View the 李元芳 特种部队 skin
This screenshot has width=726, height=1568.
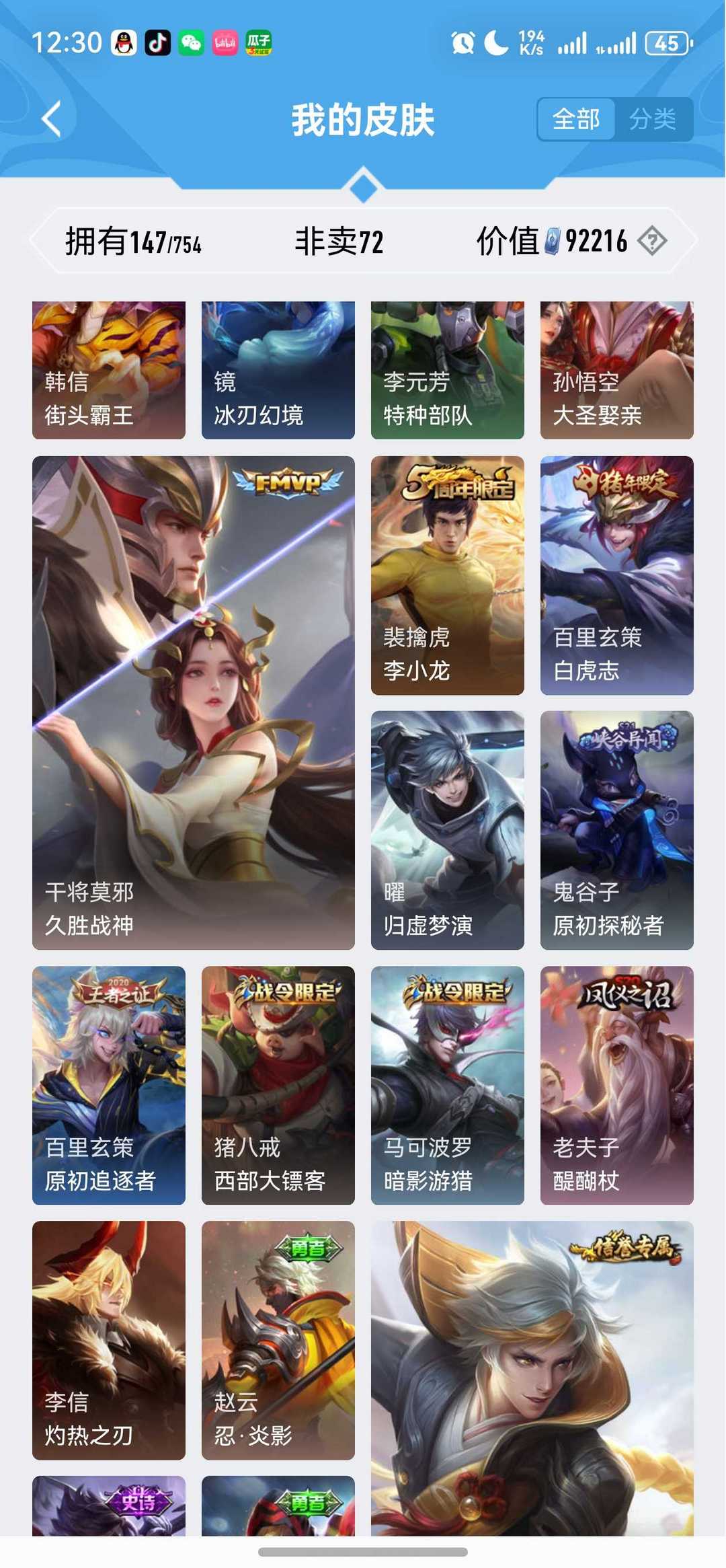447,371
